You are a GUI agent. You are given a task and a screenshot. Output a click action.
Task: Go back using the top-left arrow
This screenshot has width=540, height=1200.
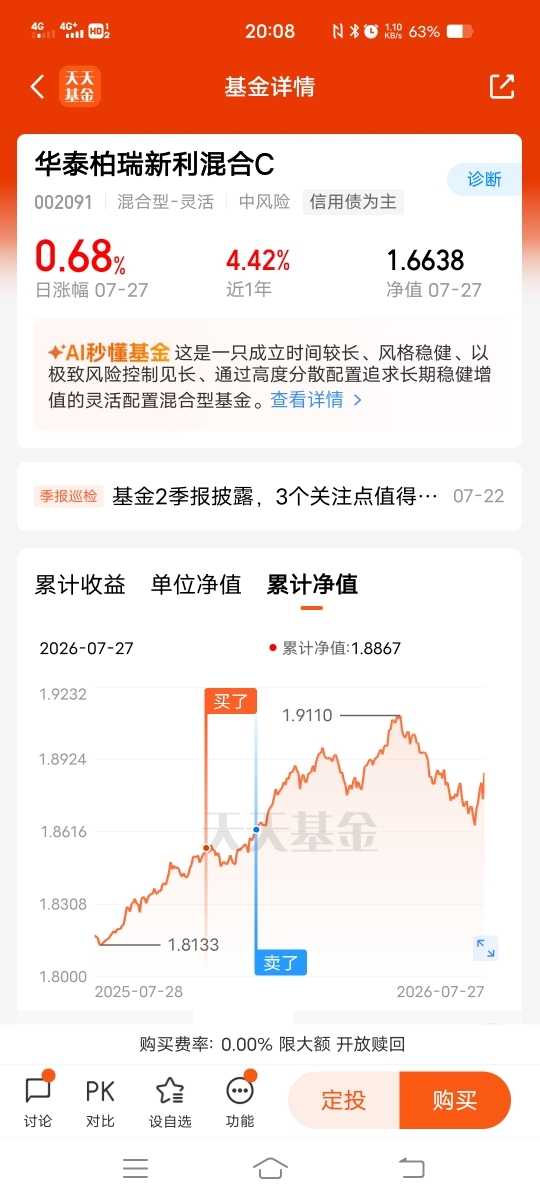tap(37, 87)
